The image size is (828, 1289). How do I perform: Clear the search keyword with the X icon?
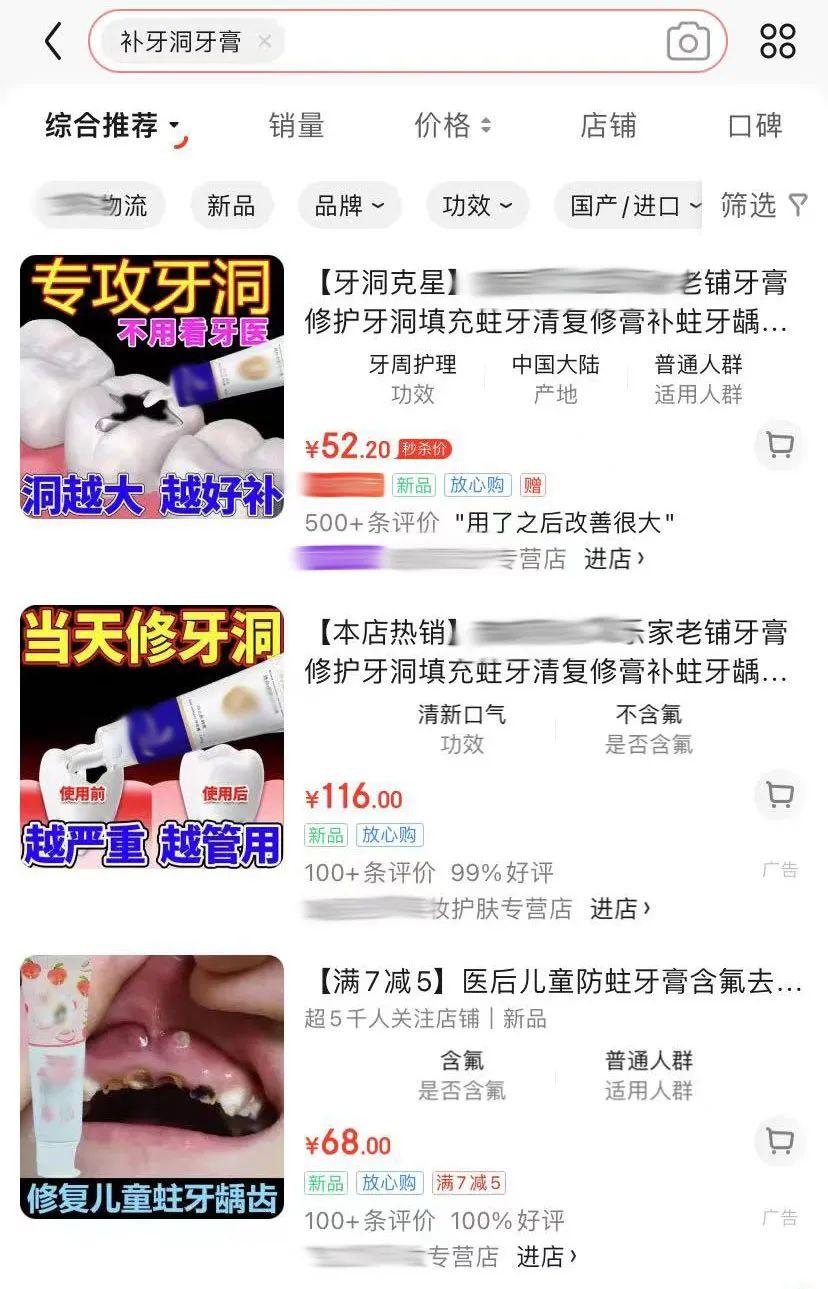263,42
